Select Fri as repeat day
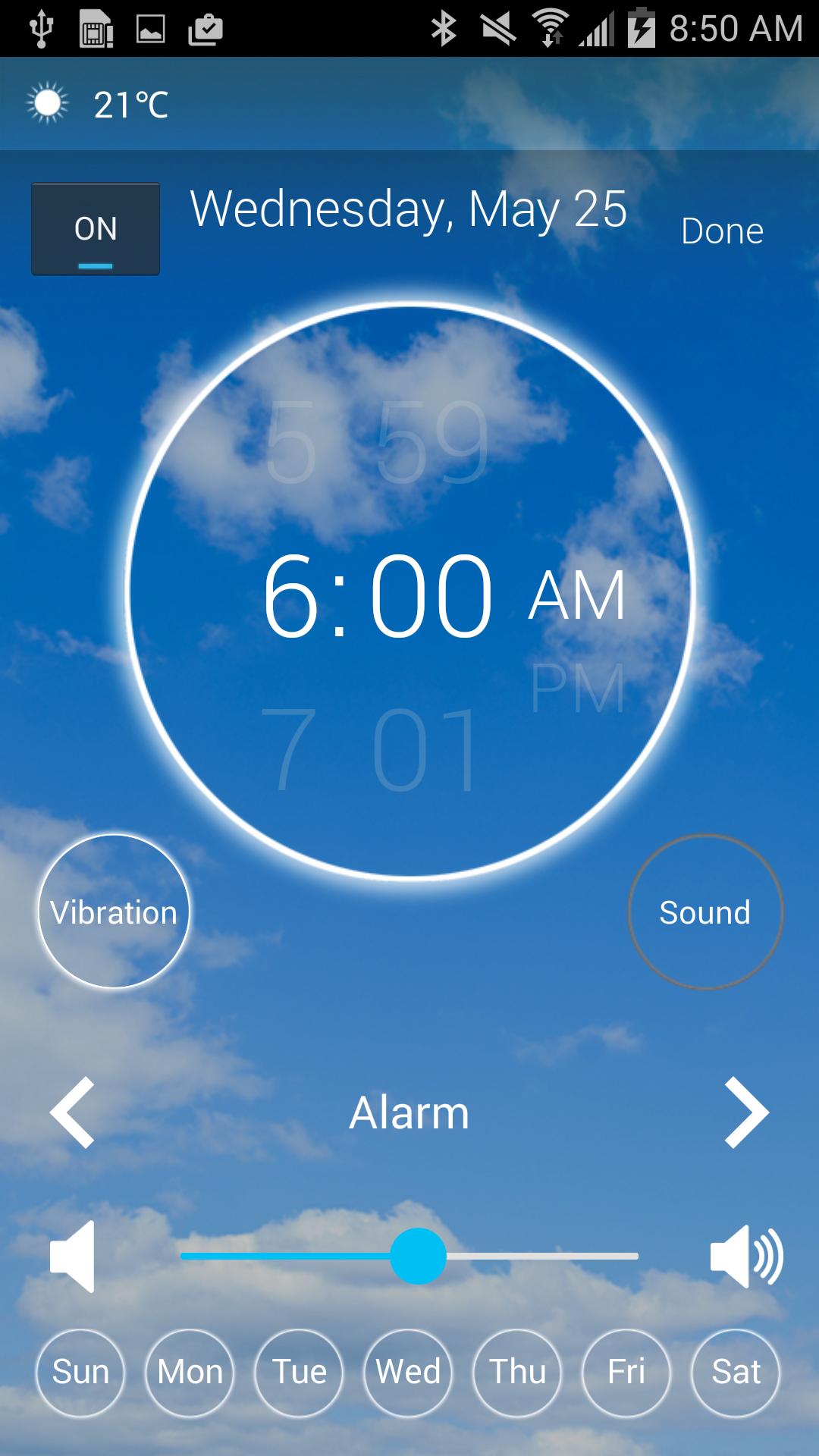Screen dimensions: 819x1456 pyautogui.click(x=626, y=1372)
